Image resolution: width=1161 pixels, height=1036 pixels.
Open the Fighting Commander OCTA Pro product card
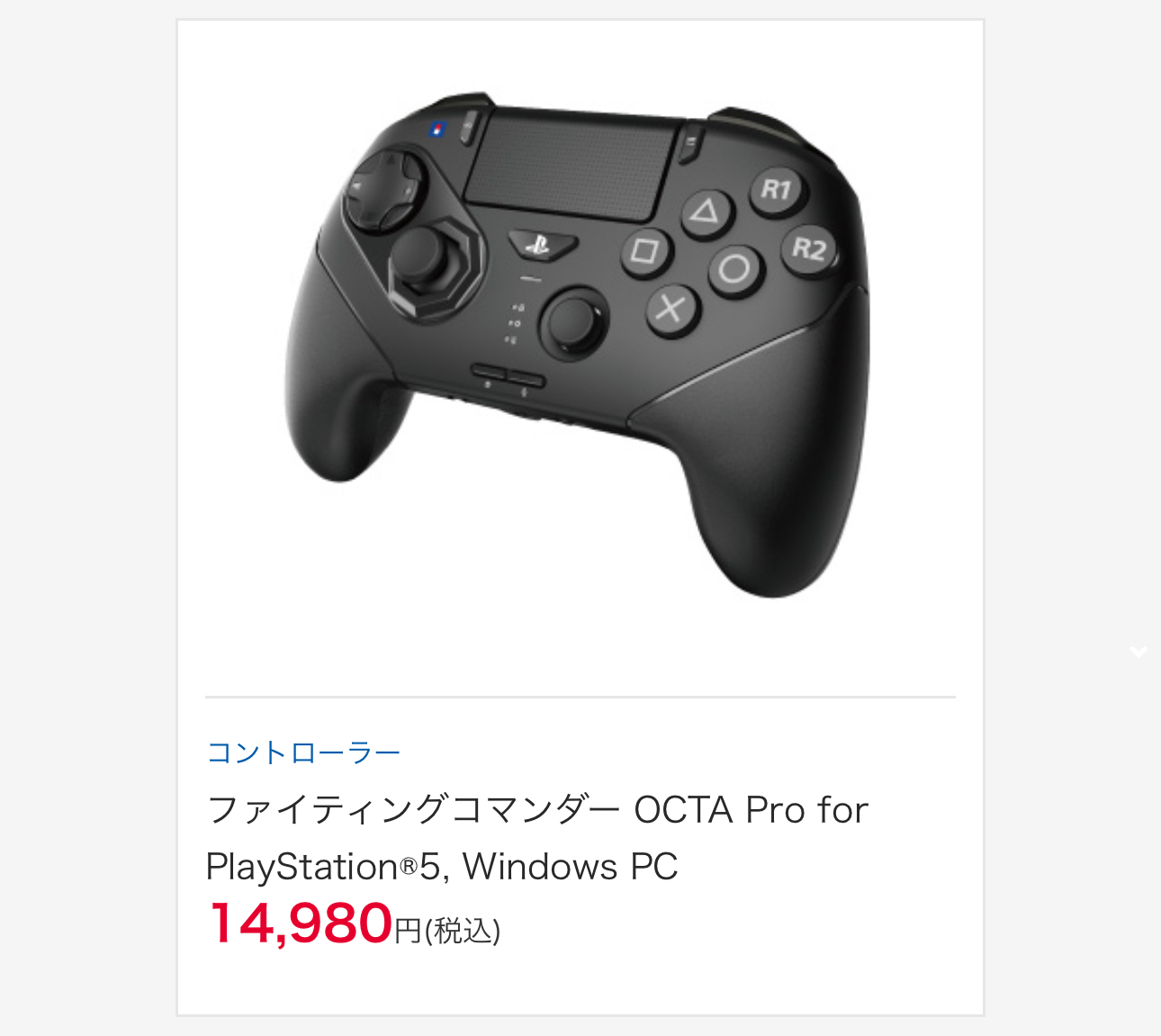536,837
